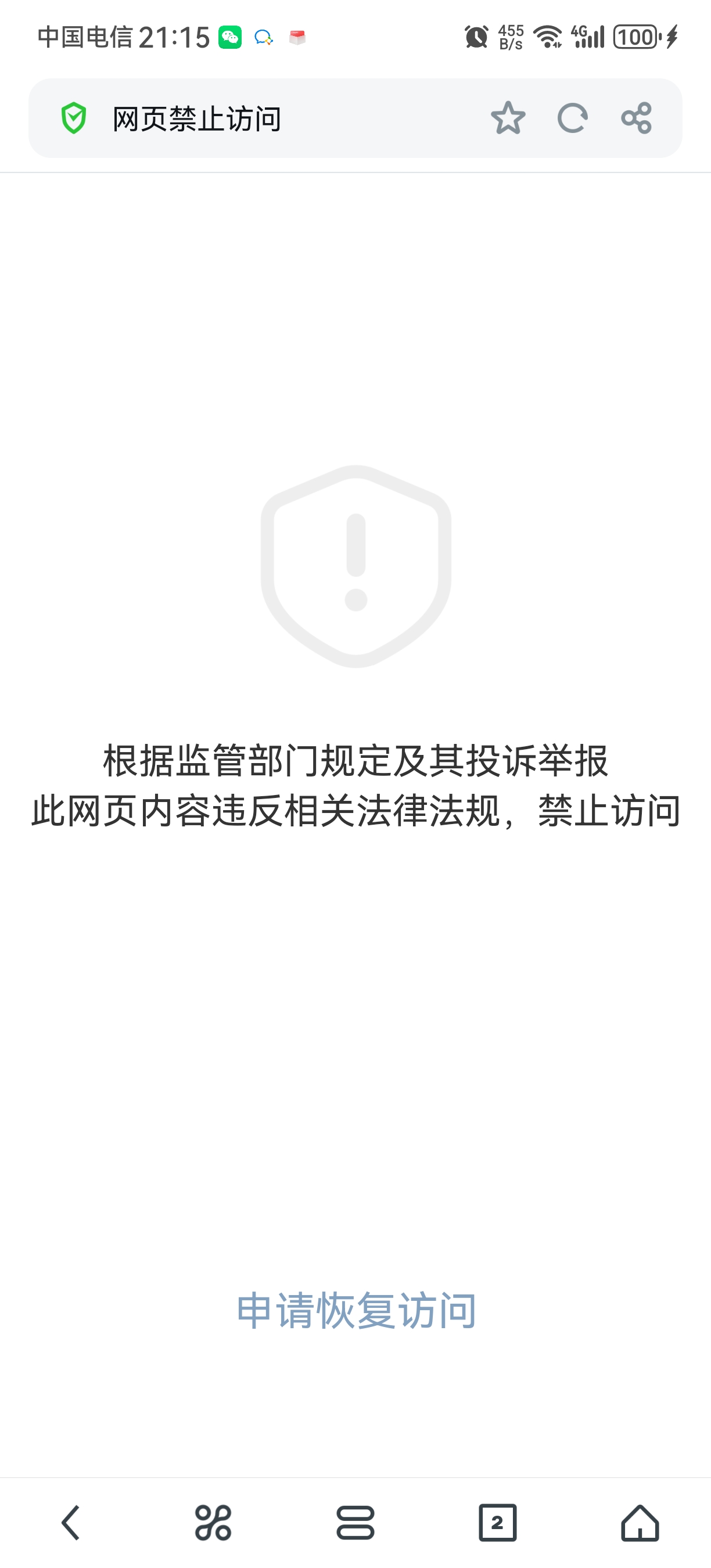Open the 申请恢复访问 link
This screenshot has width=711, height=1568.
[x=356, y=1311]
